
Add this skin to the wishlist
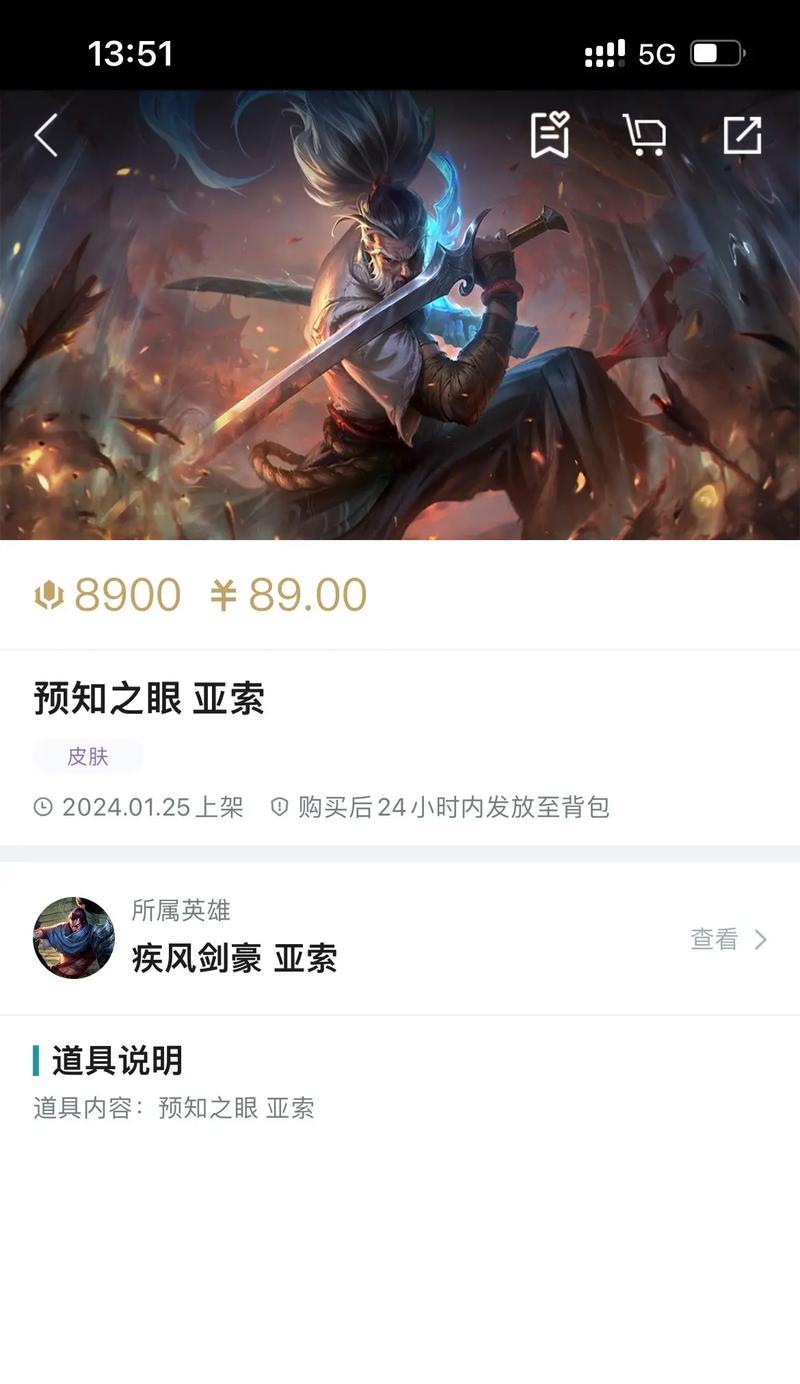[x=549, y=135]
